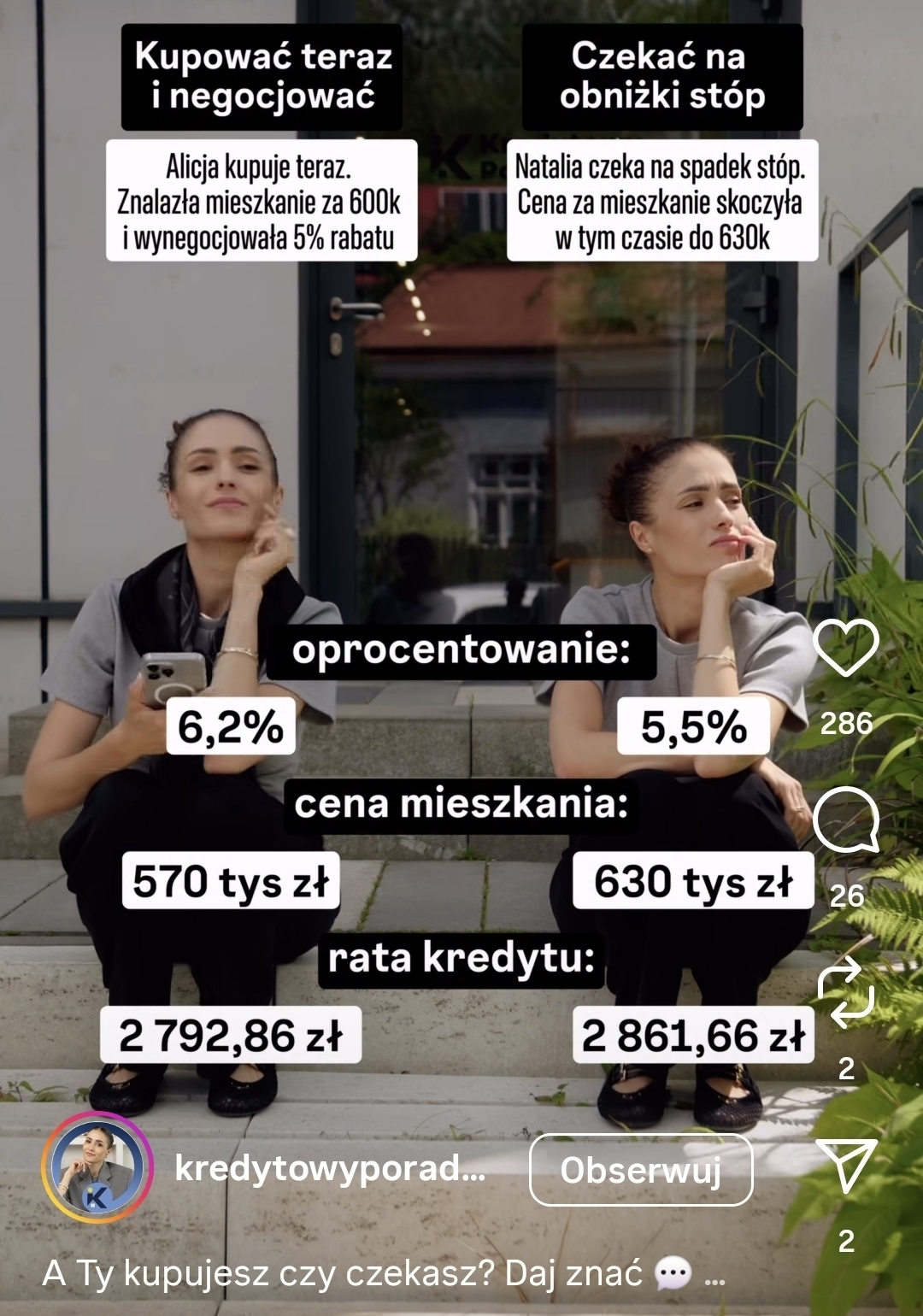Like this reel with the heart icon

pyautogui.click(x=845, y=647)
